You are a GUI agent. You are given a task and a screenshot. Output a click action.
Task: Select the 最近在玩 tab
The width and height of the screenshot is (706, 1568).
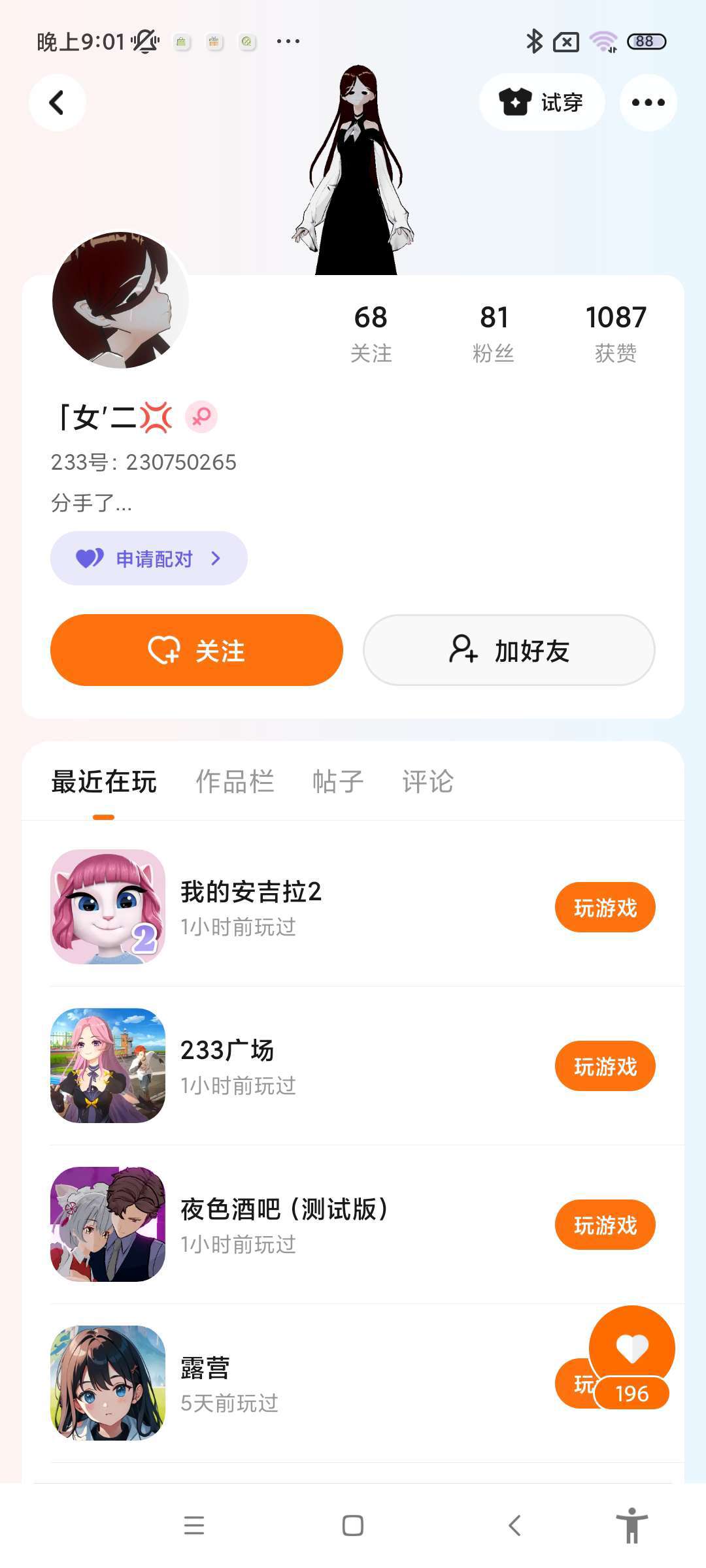[x=104, y=781]
